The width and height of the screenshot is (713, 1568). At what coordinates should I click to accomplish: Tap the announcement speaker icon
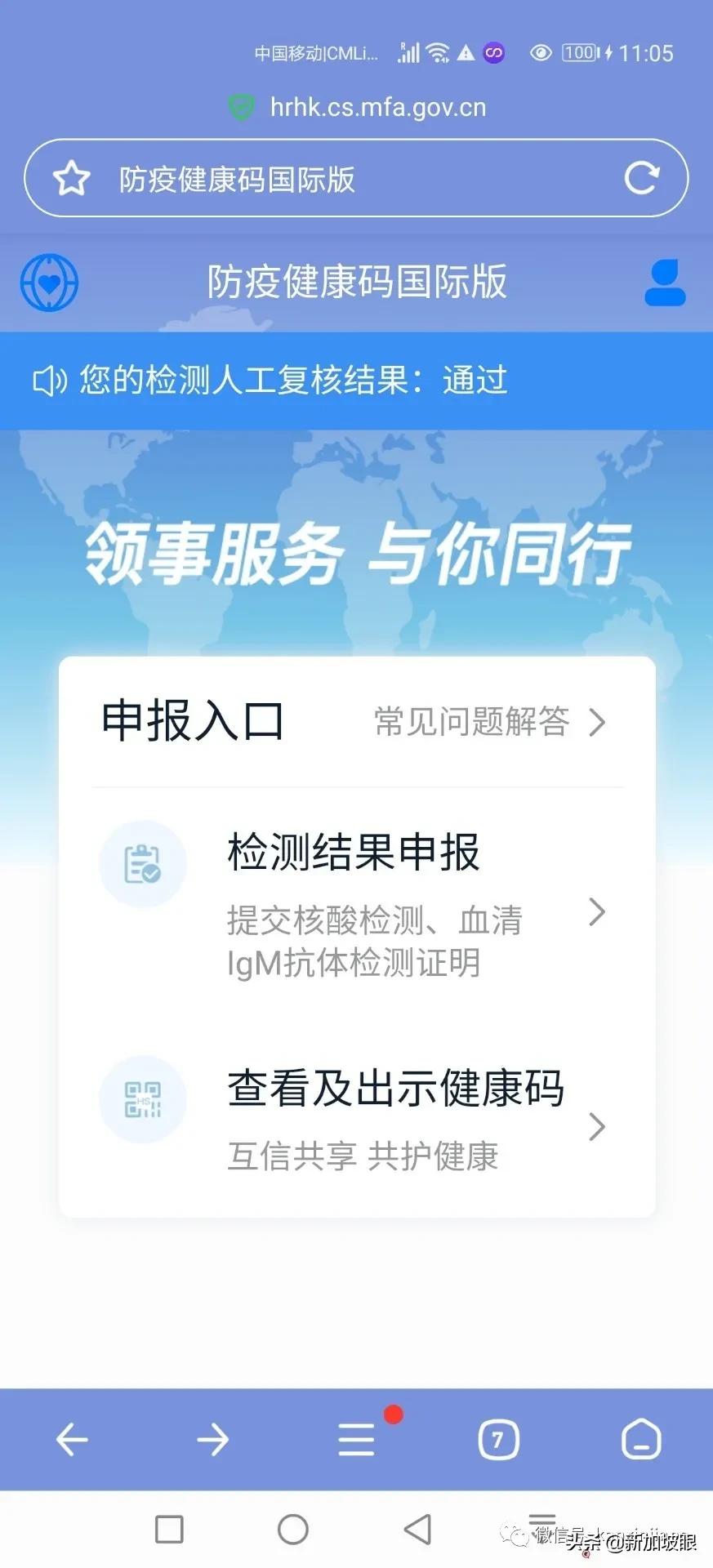point(47,380)
